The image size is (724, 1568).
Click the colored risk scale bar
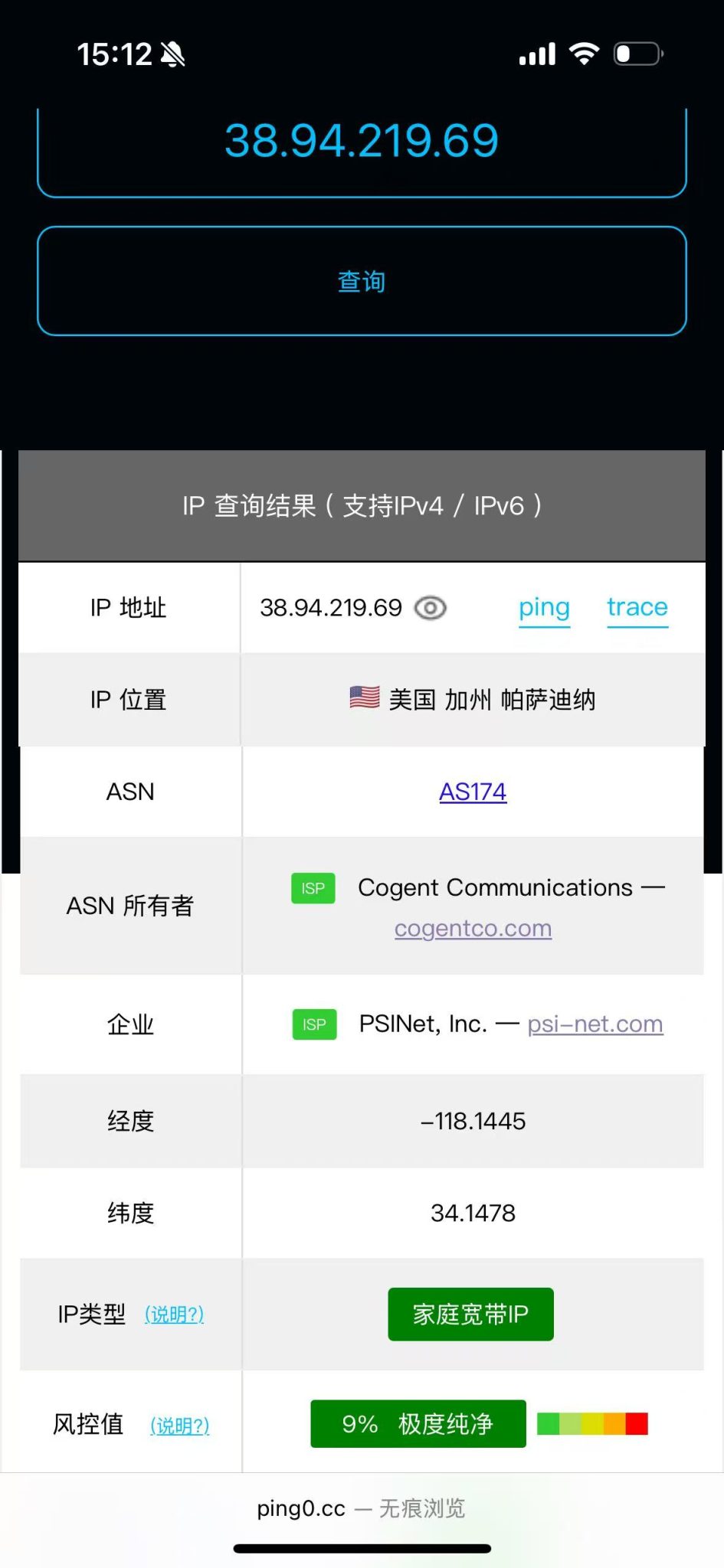591,1424
